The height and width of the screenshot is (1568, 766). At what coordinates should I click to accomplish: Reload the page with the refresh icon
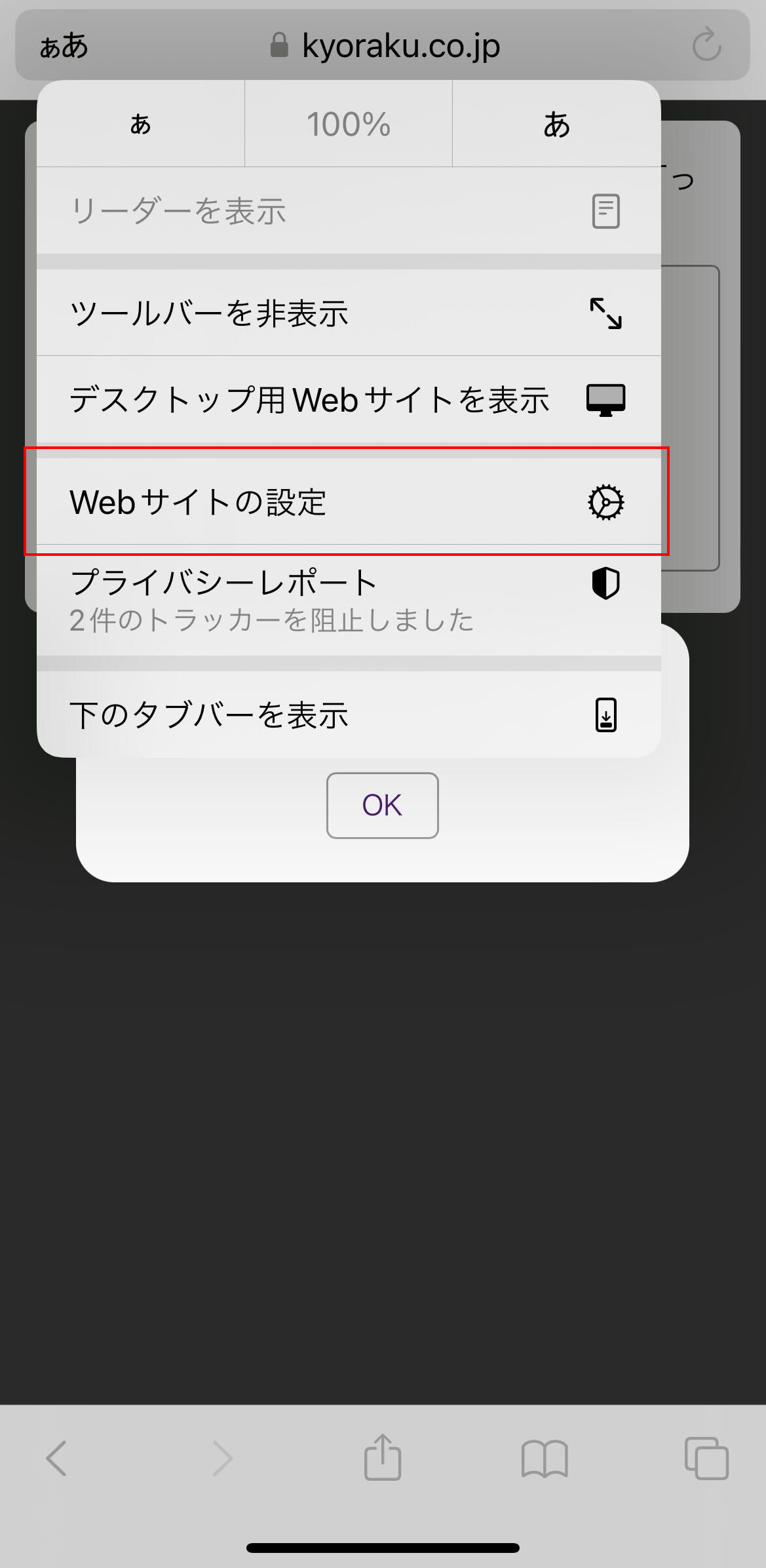(706, 45)
